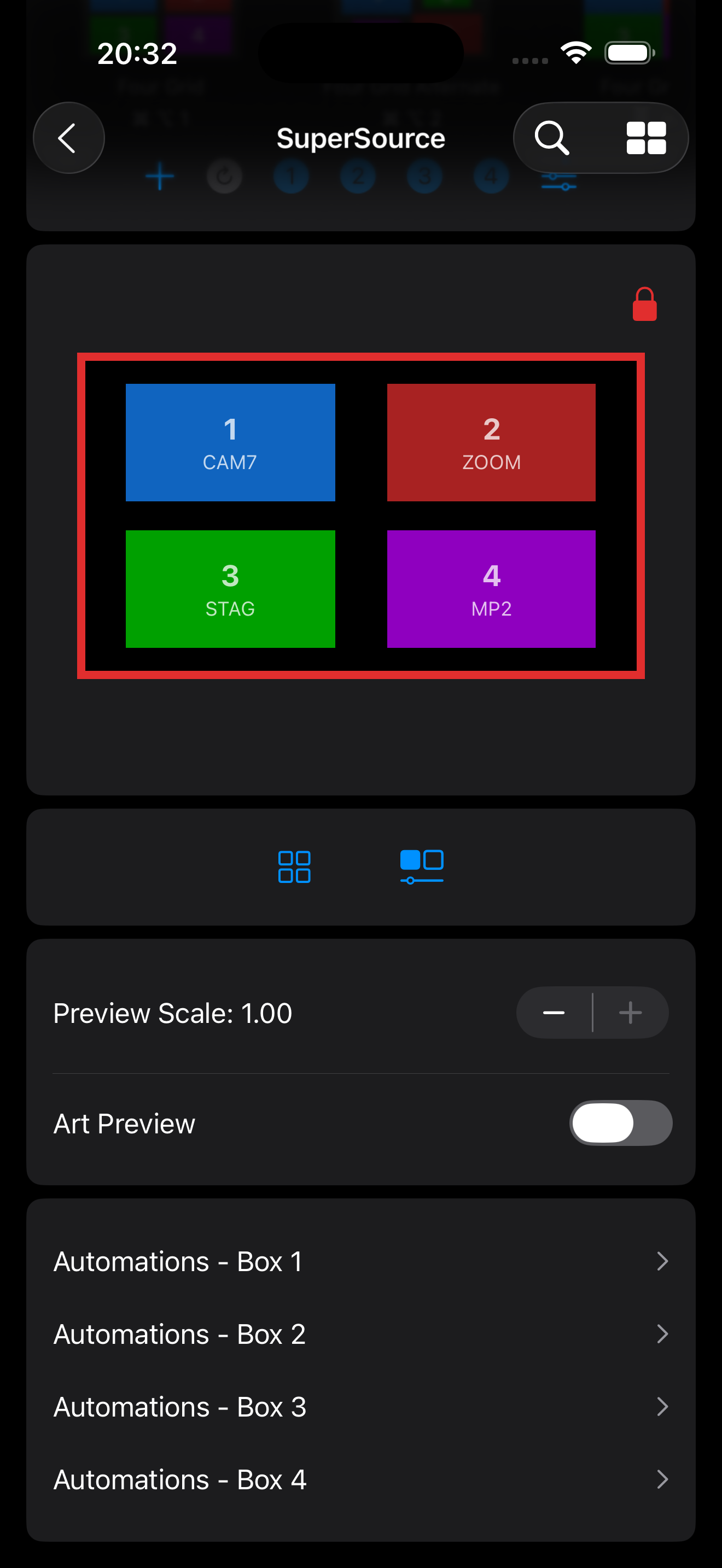Open Automations - Box 4
This screenshot has width=722, height=1568.
[360, 1479]
